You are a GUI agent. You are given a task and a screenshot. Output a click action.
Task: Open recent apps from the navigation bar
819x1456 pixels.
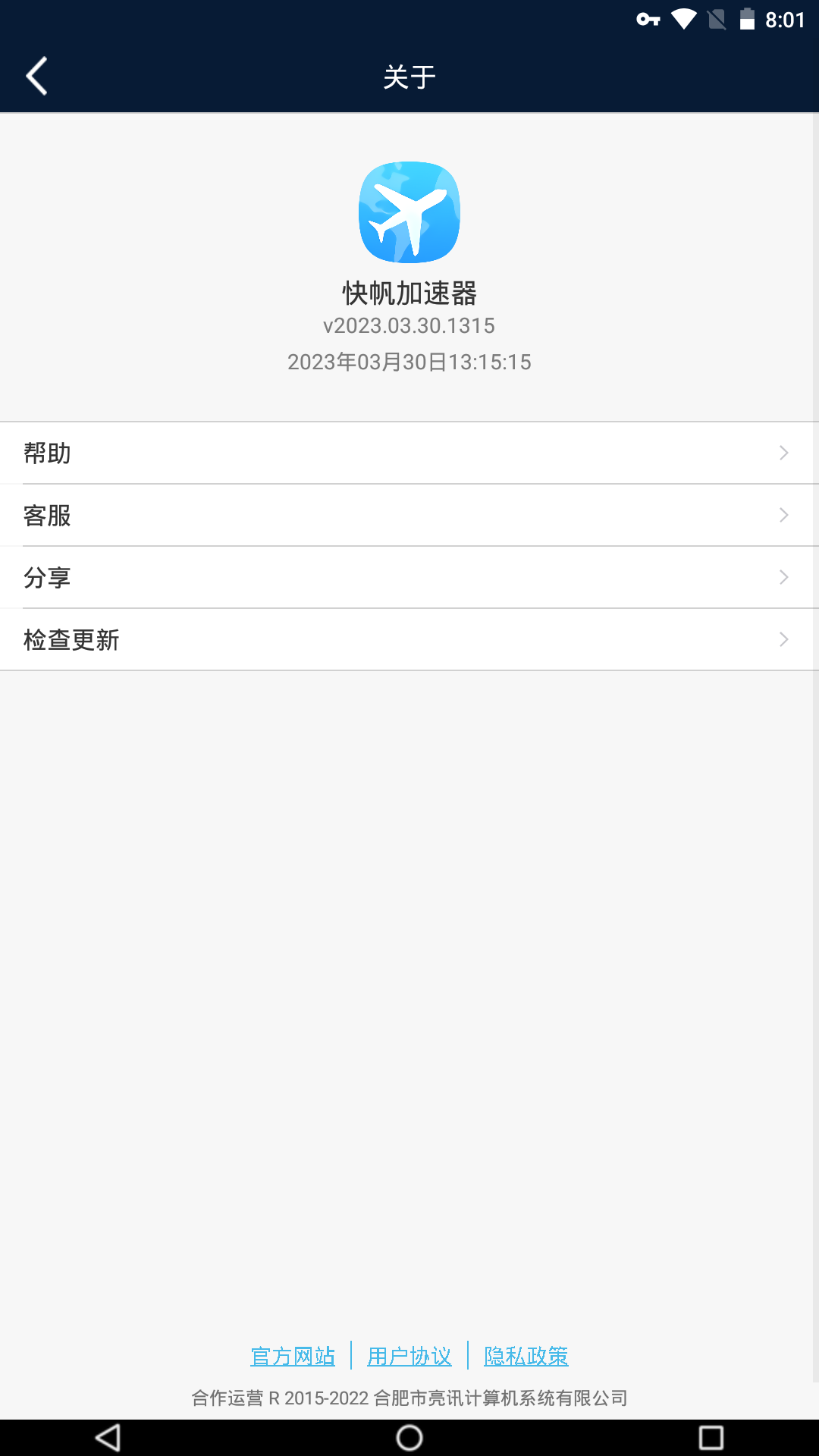pos(711,1438)
